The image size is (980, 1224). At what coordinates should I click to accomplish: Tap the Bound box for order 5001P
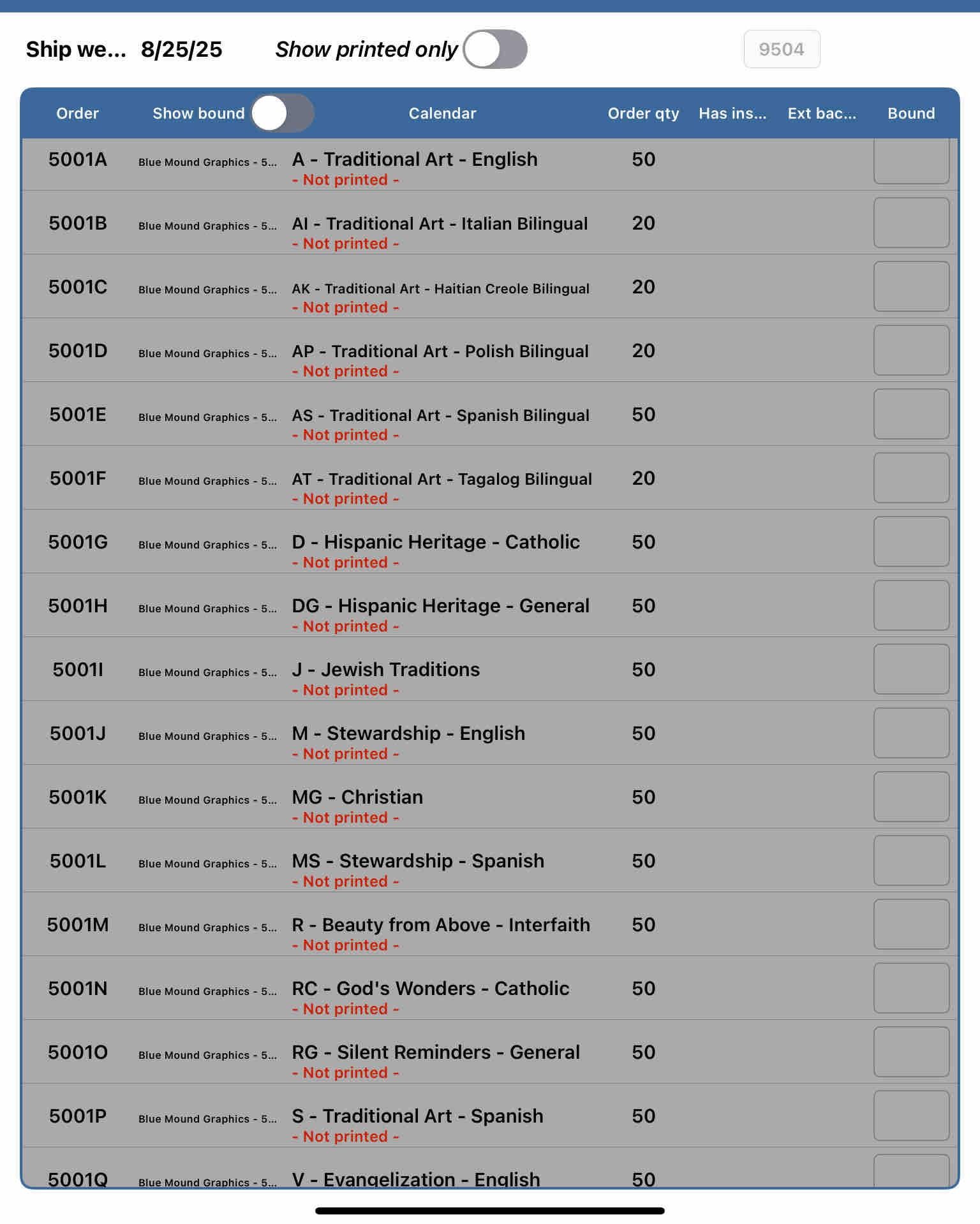point(910,1116)
